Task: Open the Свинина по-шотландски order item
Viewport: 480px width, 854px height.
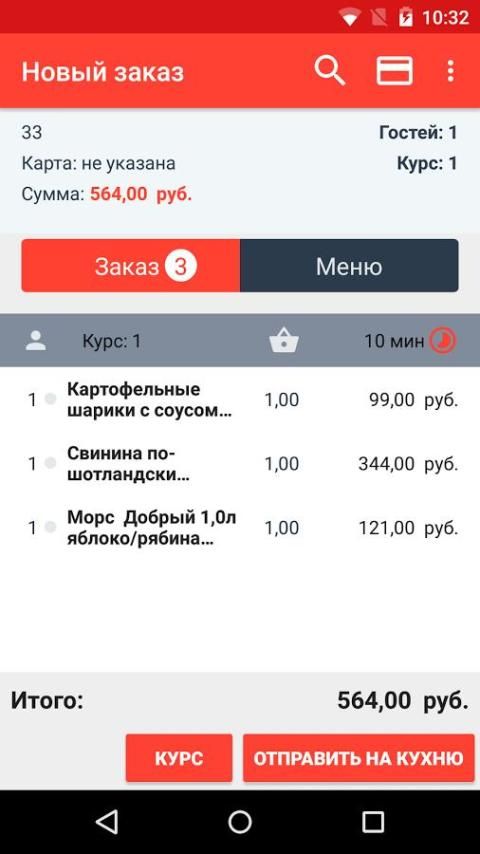Action: point(240,464)
